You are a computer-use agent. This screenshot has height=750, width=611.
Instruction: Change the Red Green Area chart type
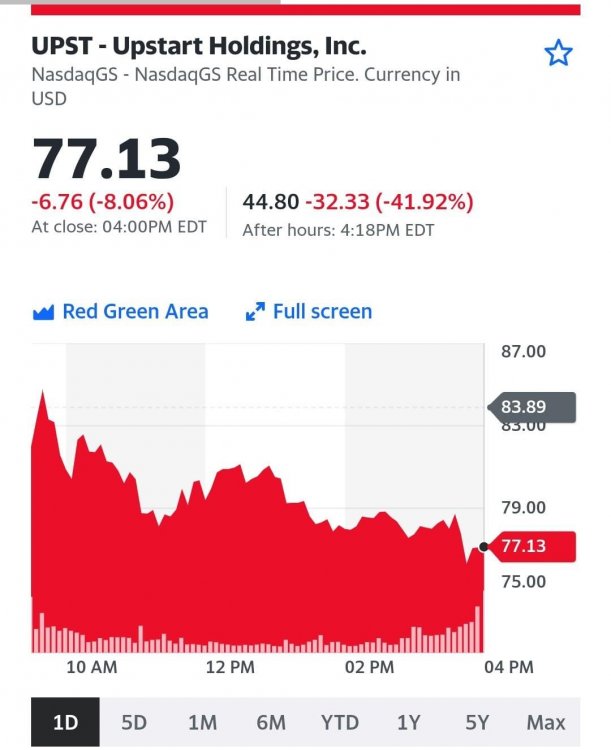[x=121, y=312]
